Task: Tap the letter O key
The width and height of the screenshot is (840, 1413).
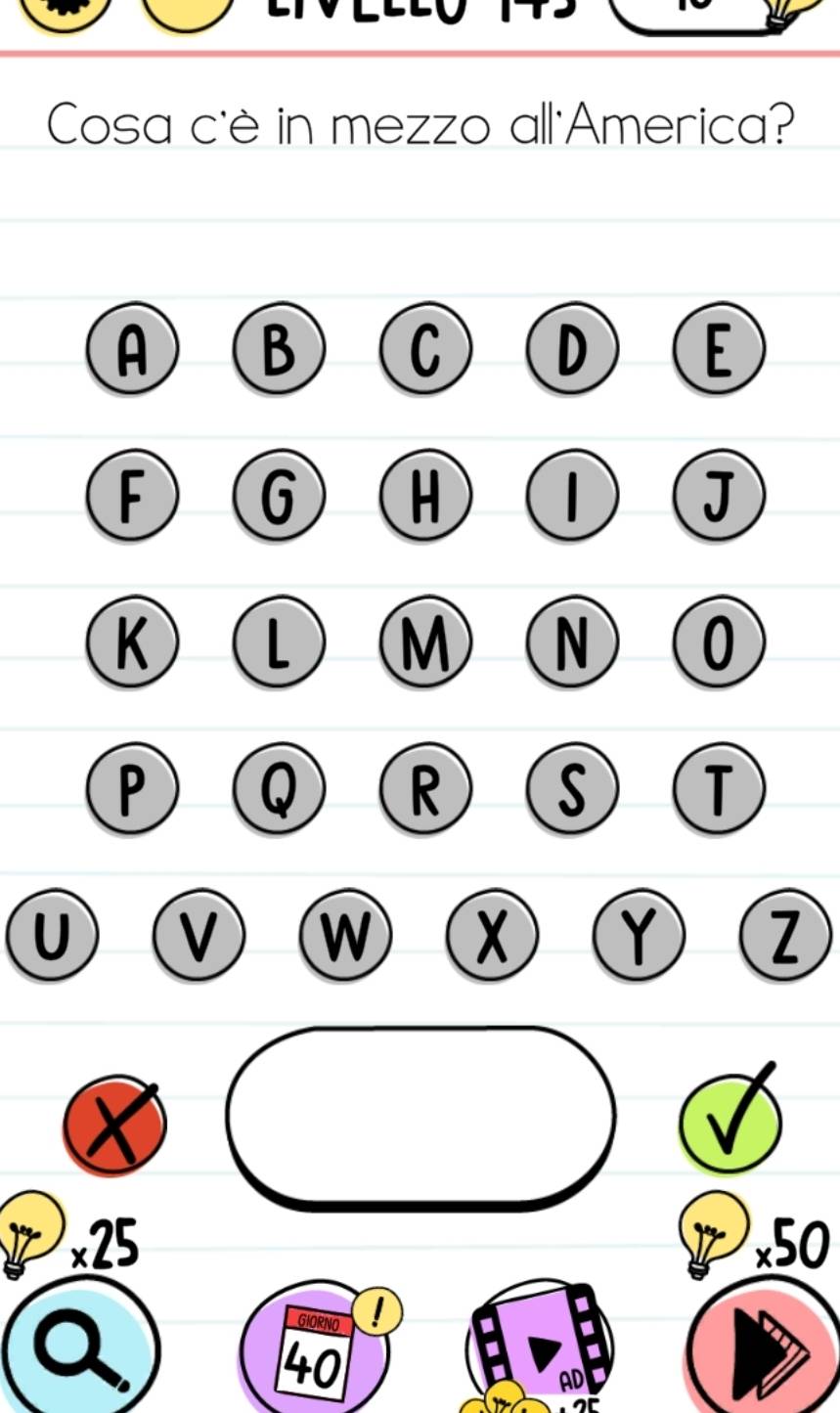Action: (x=719, y=642)
